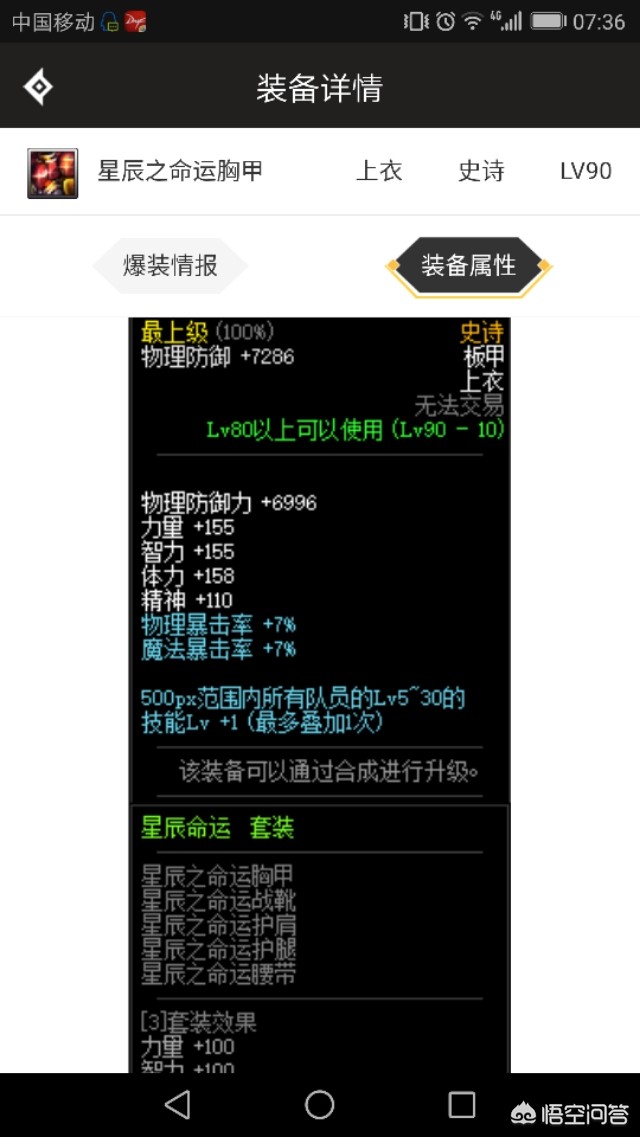The image size is (640, 1137).
Task: Select the 装备属性 tab
Action: 468,266
